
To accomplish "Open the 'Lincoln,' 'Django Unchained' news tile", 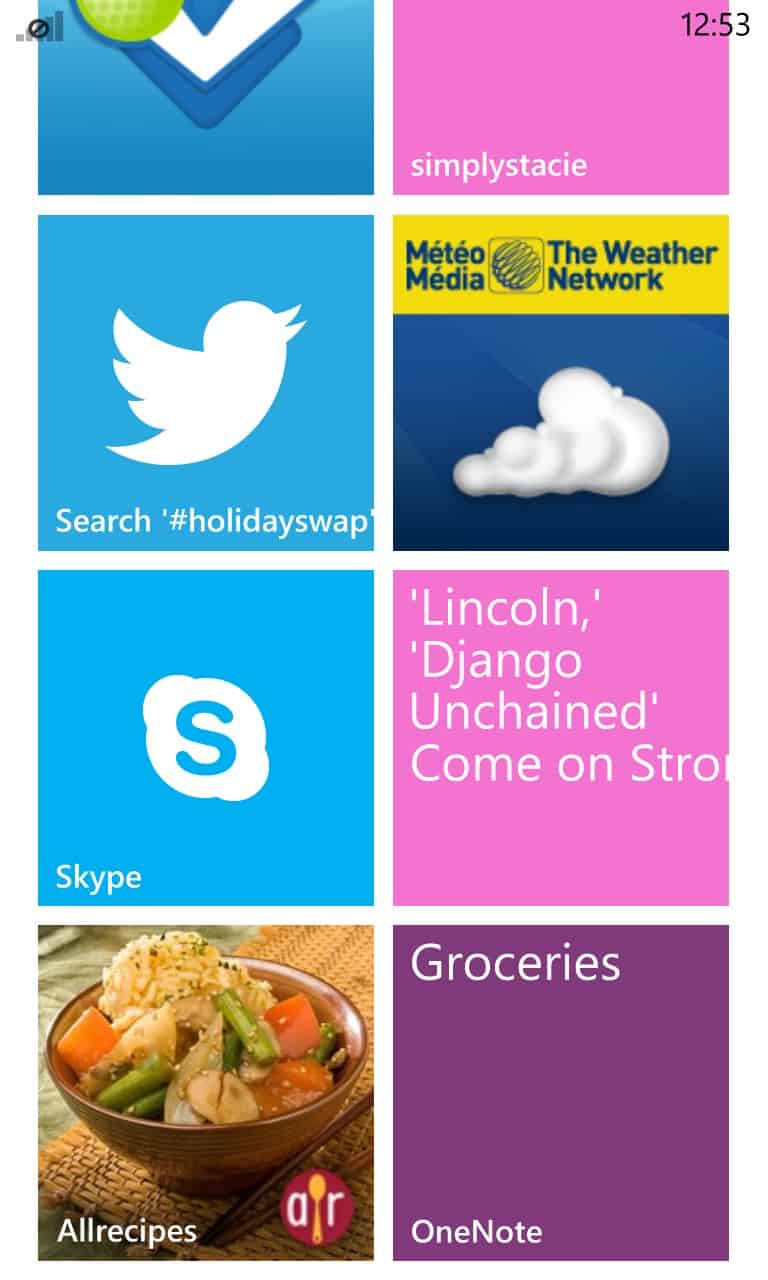I will tap(561, 738).
